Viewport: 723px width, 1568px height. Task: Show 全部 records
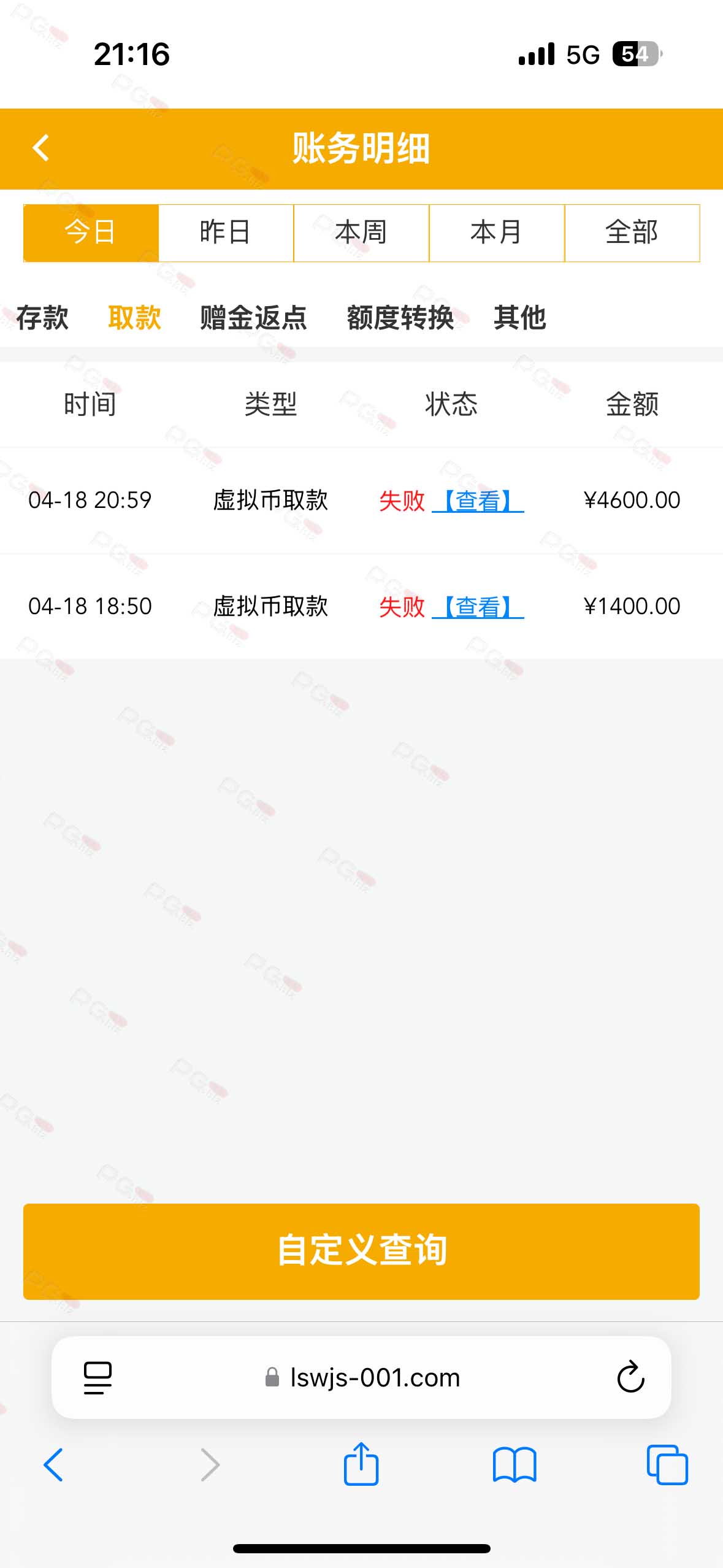(632, 233)
